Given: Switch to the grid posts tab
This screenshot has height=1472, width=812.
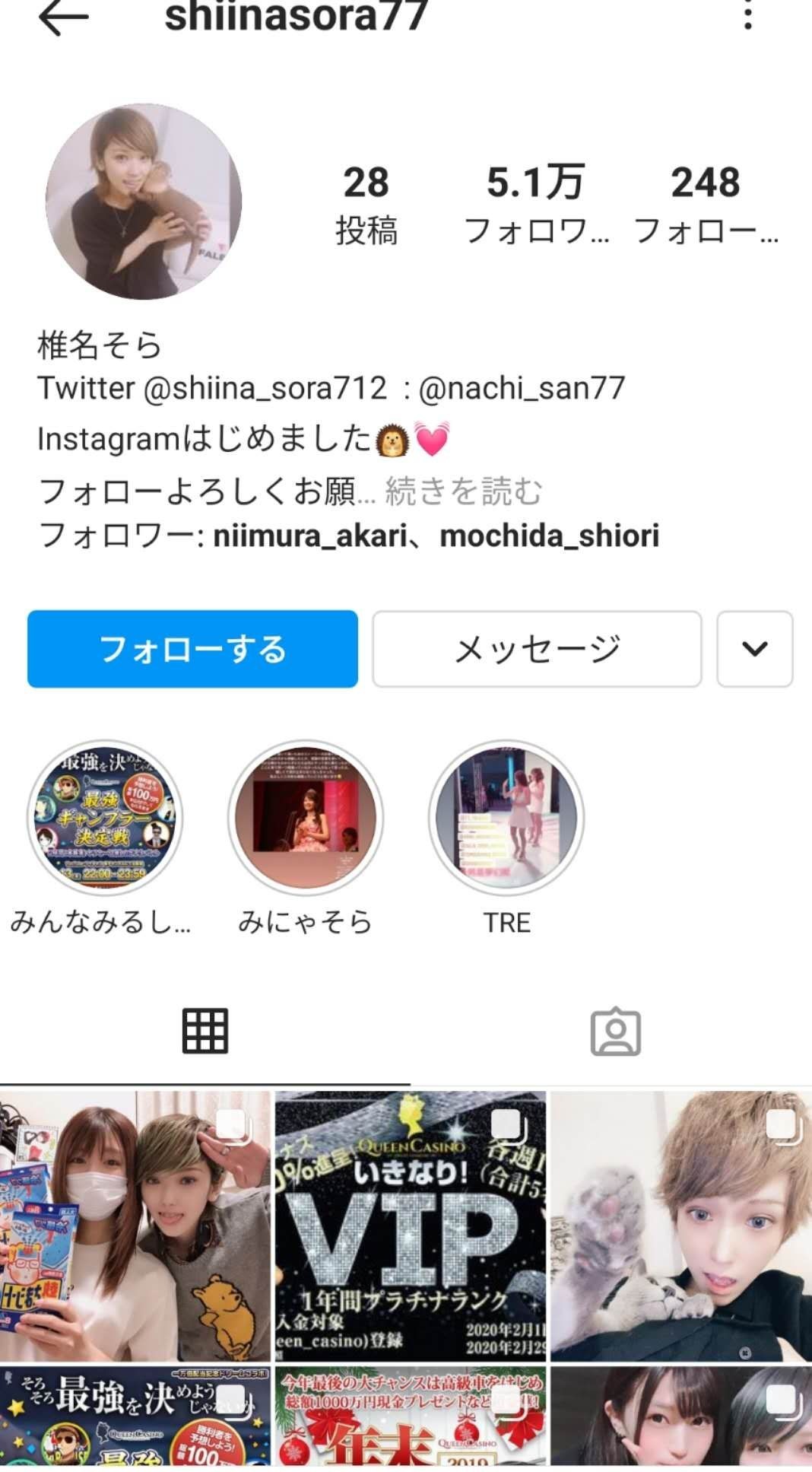Looking at the screenshot, I should [205, 1032].
